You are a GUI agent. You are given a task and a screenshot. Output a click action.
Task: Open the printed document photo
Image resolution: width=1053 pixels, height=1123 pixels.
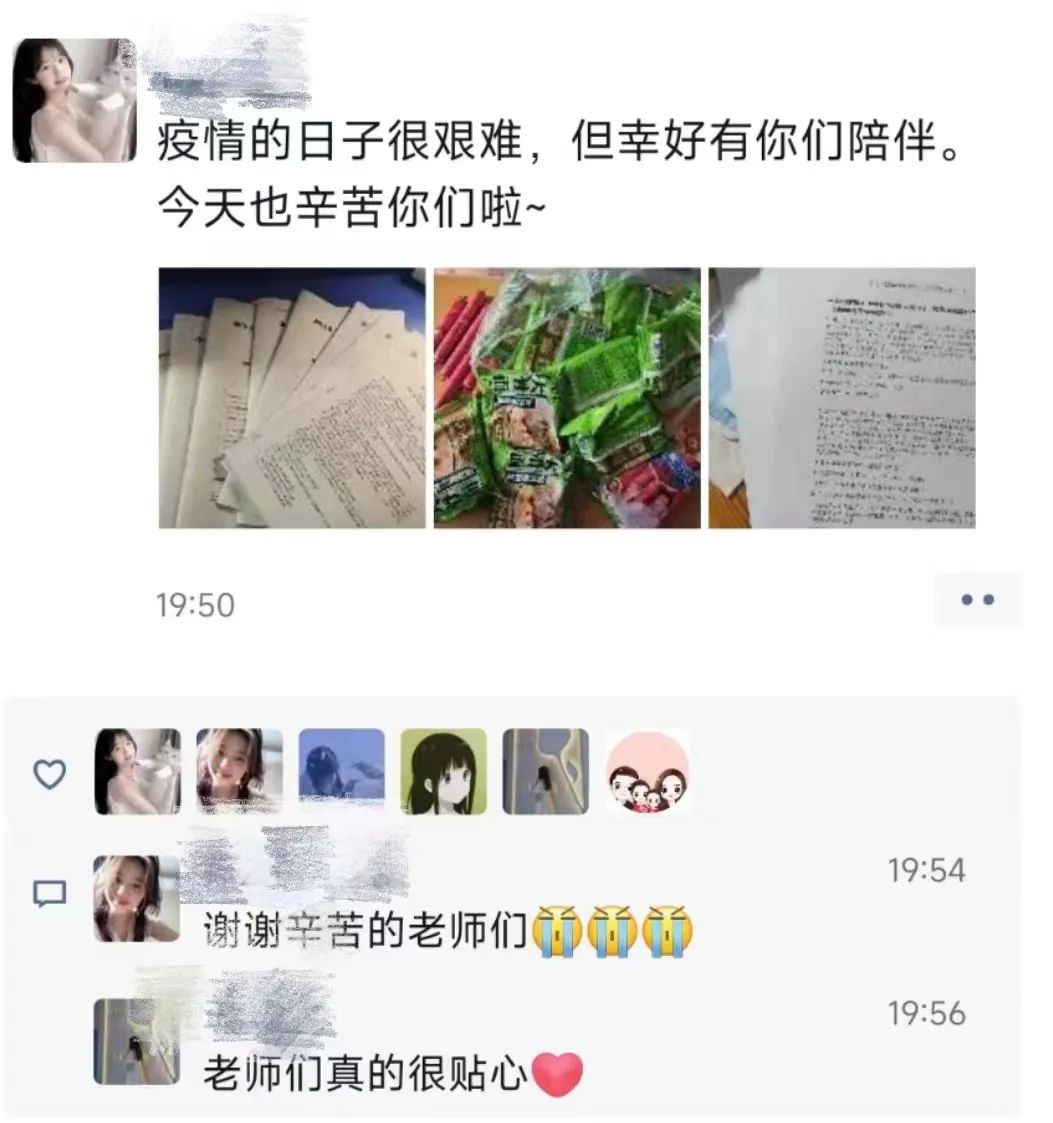coord(842,397)
